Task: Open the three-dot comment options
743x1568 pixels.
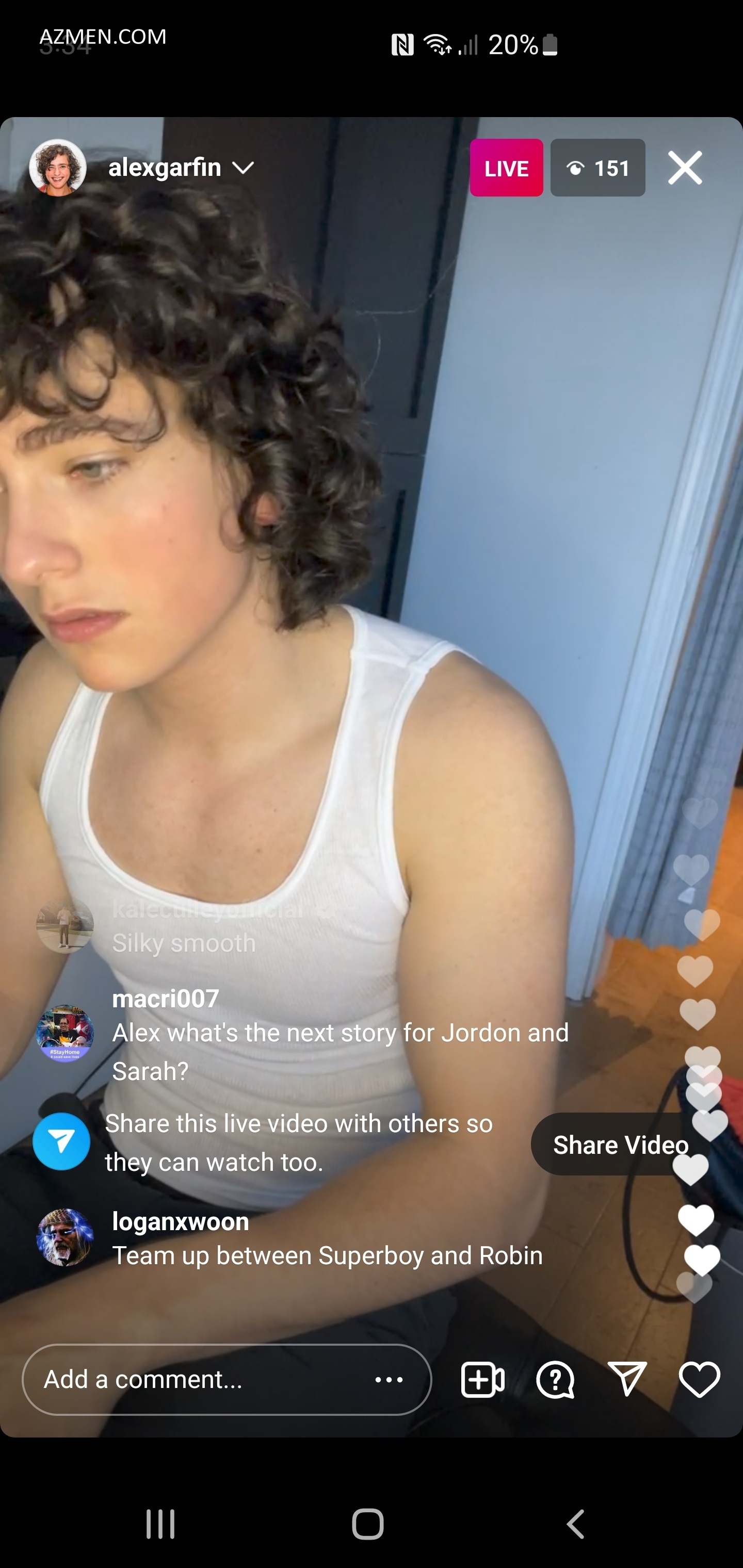Action: (x=389, y=1379)
